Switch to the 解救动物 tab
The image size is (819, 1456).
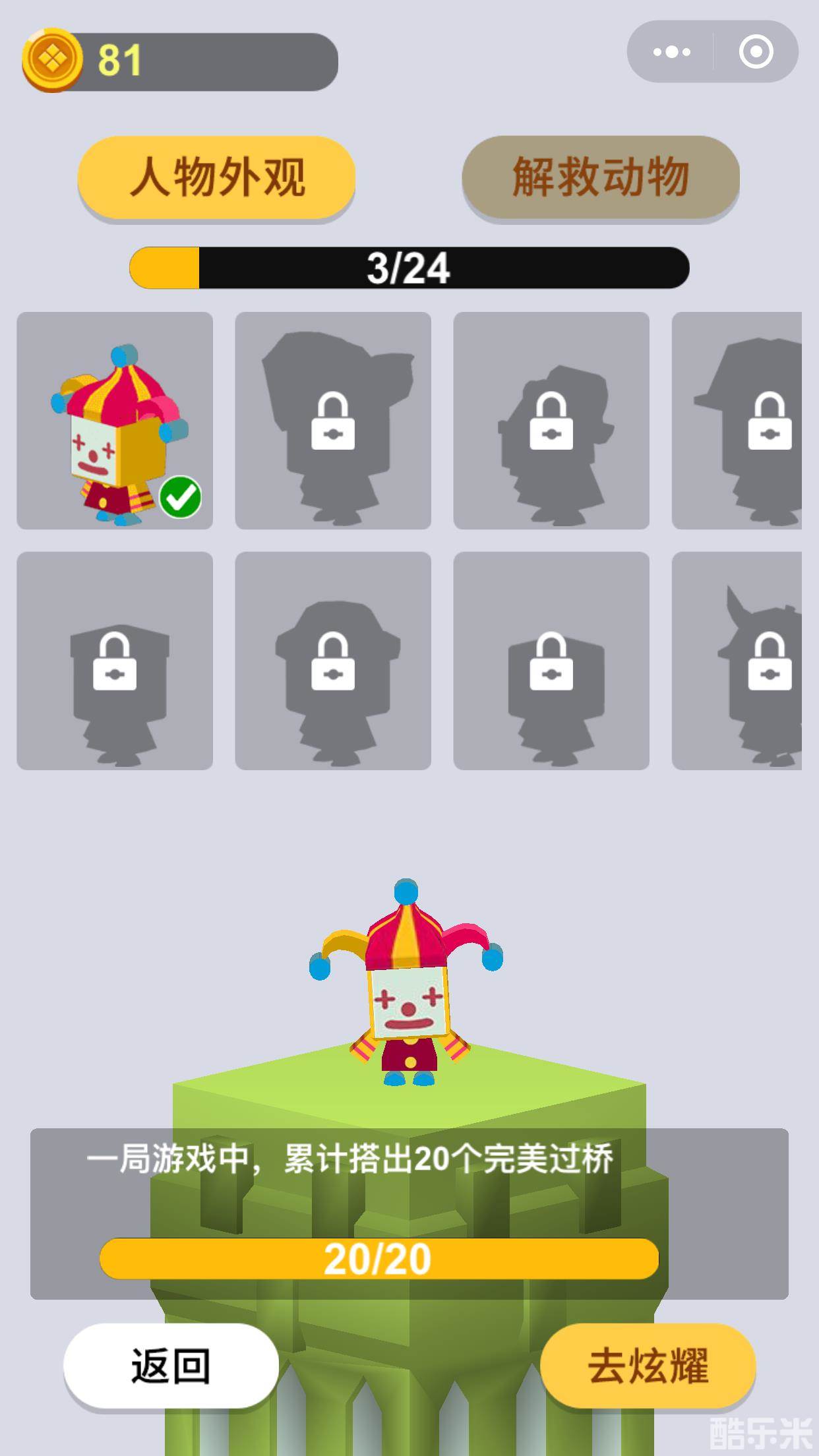(600, 177)
